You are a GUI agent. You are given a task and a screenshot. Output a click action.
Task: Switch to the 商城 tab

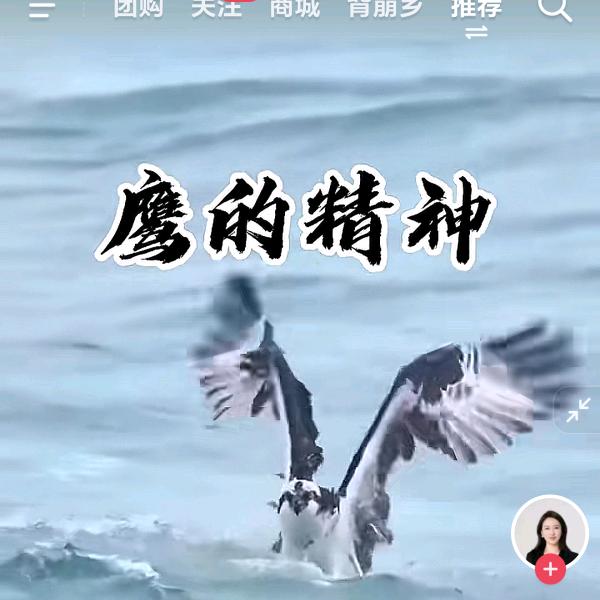(295, 8)
